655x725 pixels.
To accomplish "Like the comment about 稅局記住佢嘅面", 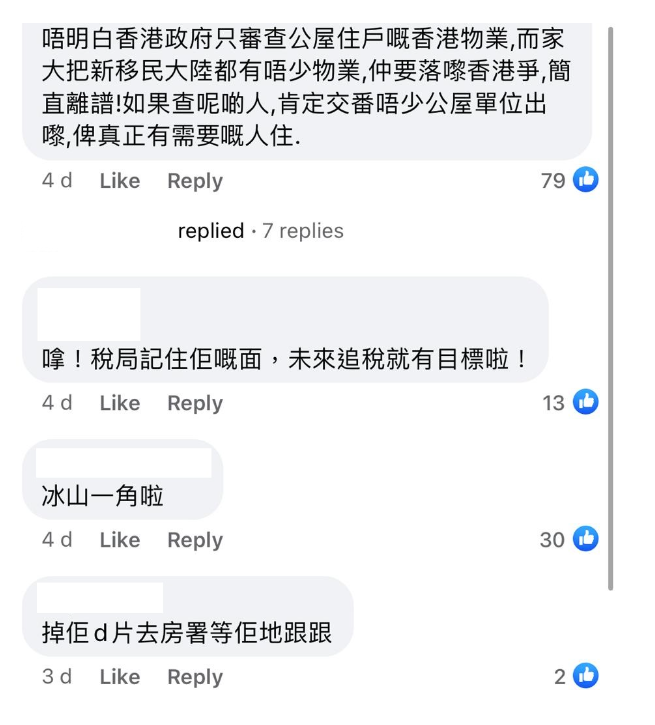I will [x=120, y=403].
